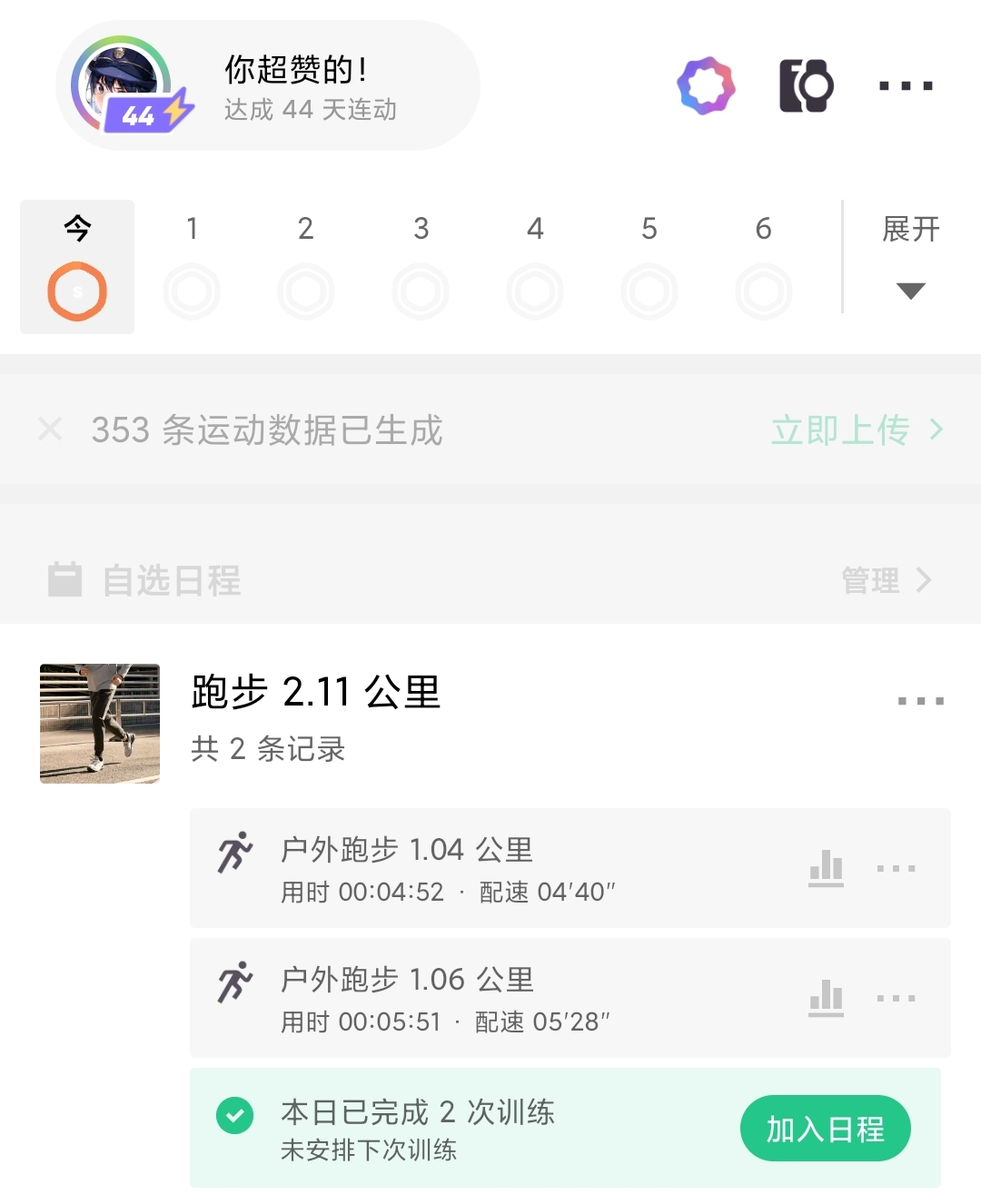Select day 5 in the week strip
Viewport: 981px width, 1204px height.
coord(649,267)
